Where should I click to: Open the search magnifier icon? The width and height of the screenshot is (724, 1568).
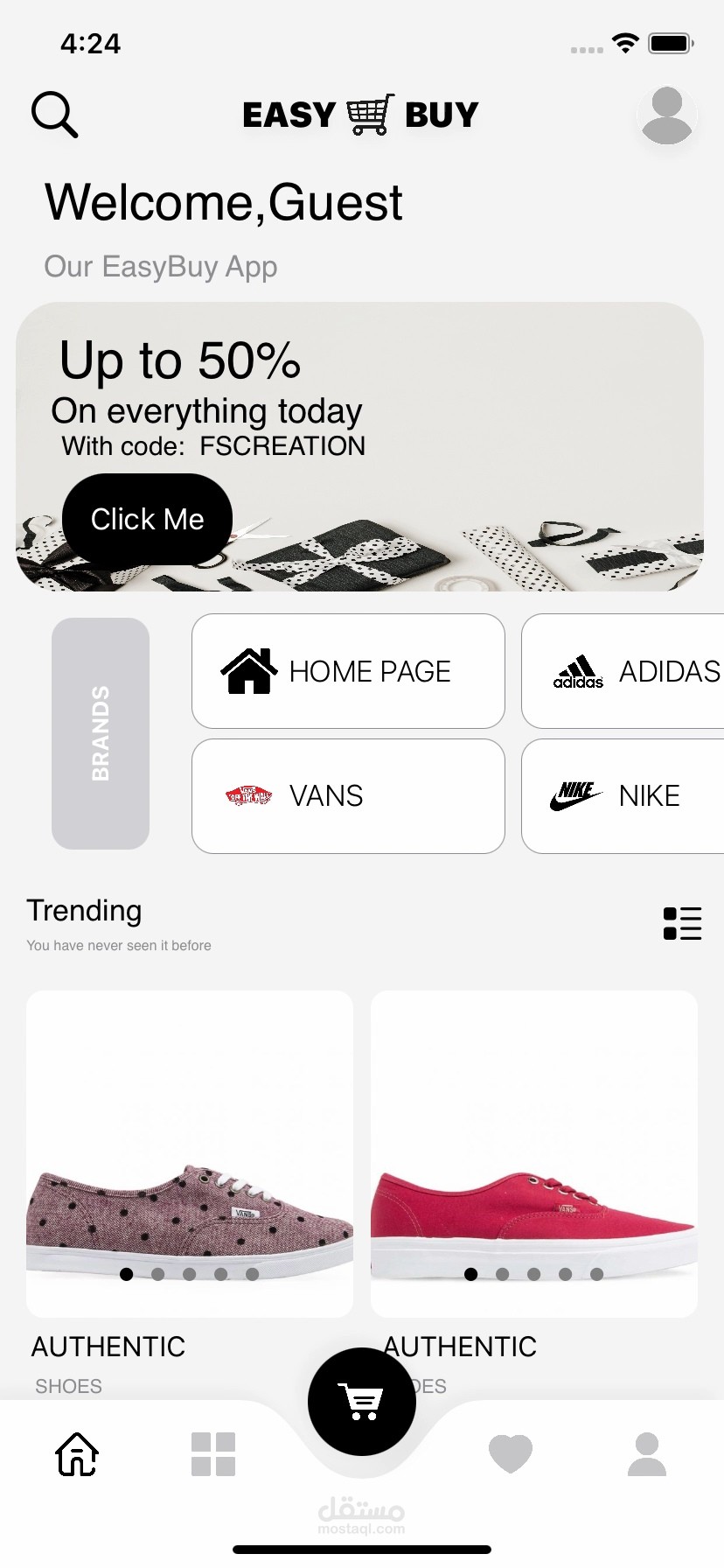point(54,115)
